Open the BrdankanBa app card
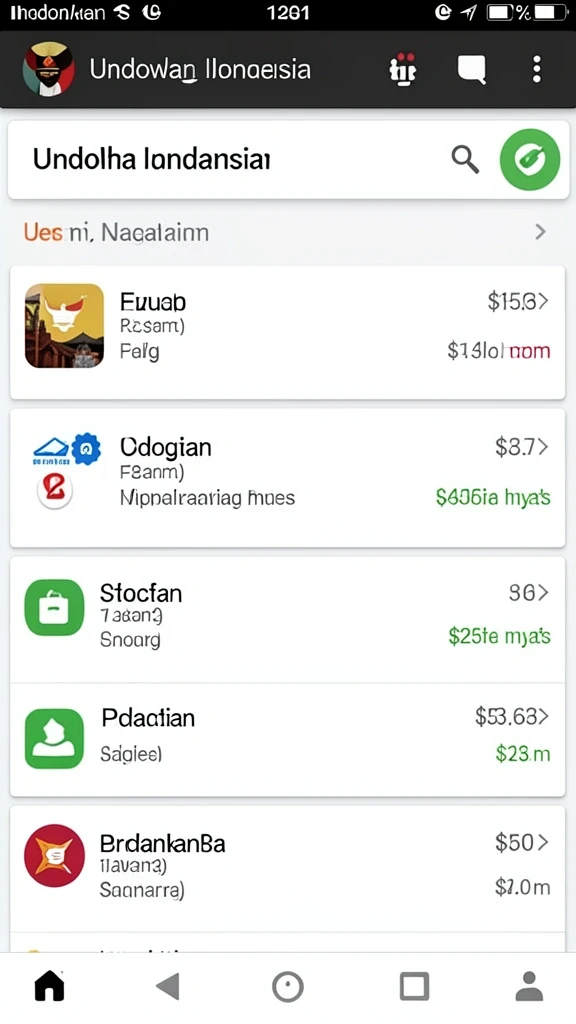The height and width of the screenshot is (1024, 576). click(288, 869)
